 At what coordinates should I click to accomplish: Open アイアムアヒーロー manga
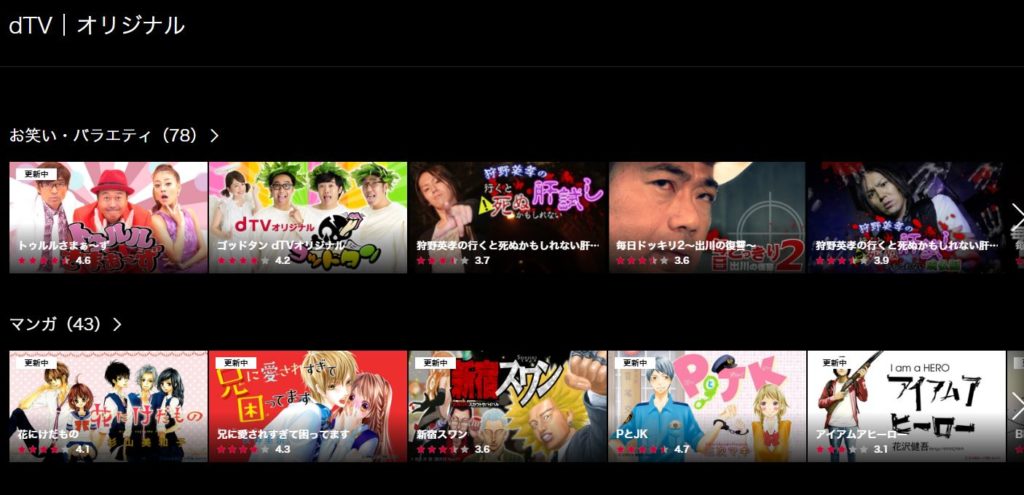pos(906,406)
